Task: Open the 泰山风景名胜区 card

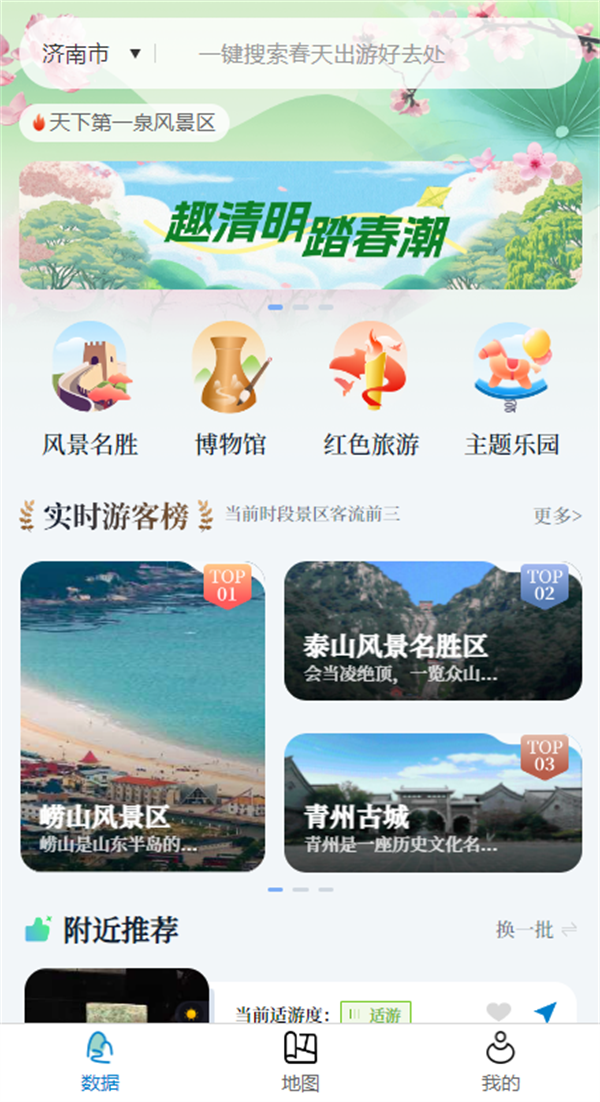Action: click(x=433, y=630)
